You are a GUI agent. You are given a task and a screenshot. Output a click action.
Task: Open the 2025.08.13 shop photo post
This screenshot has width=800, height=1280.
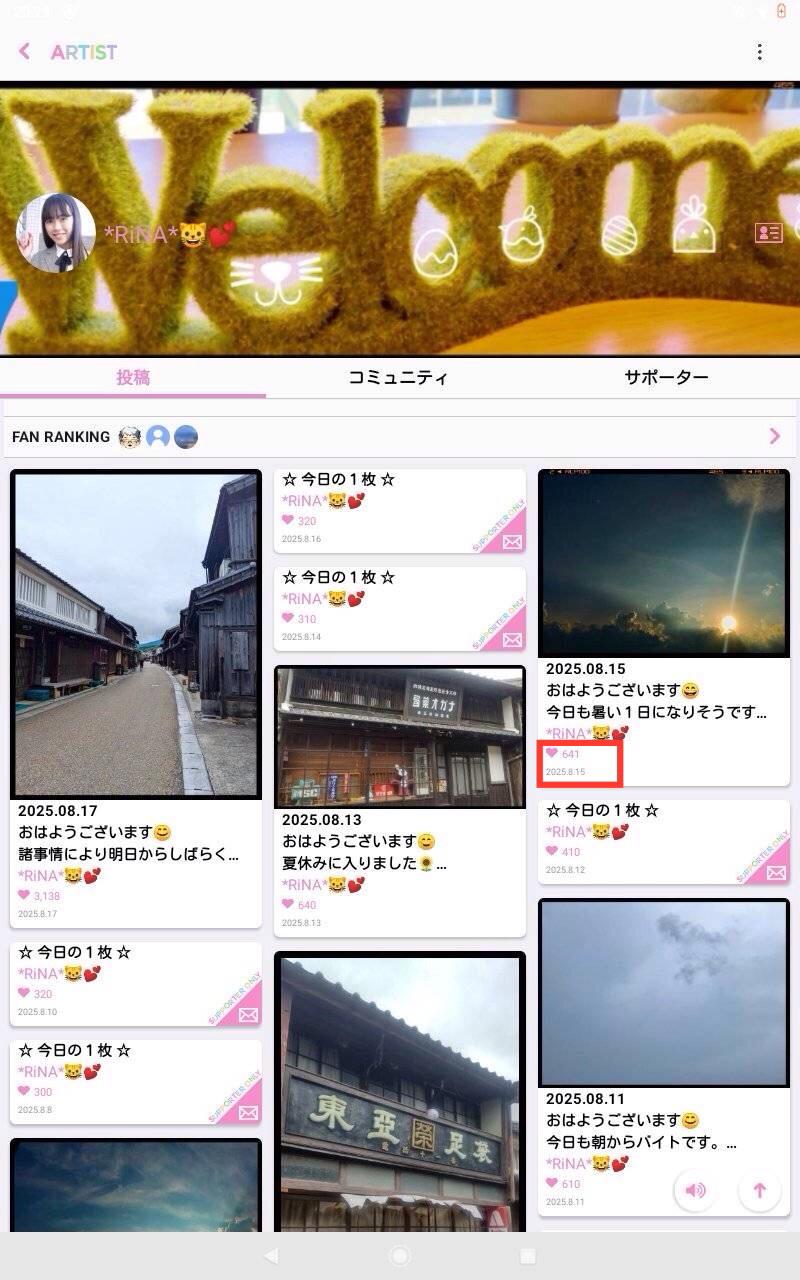point(399,737)
